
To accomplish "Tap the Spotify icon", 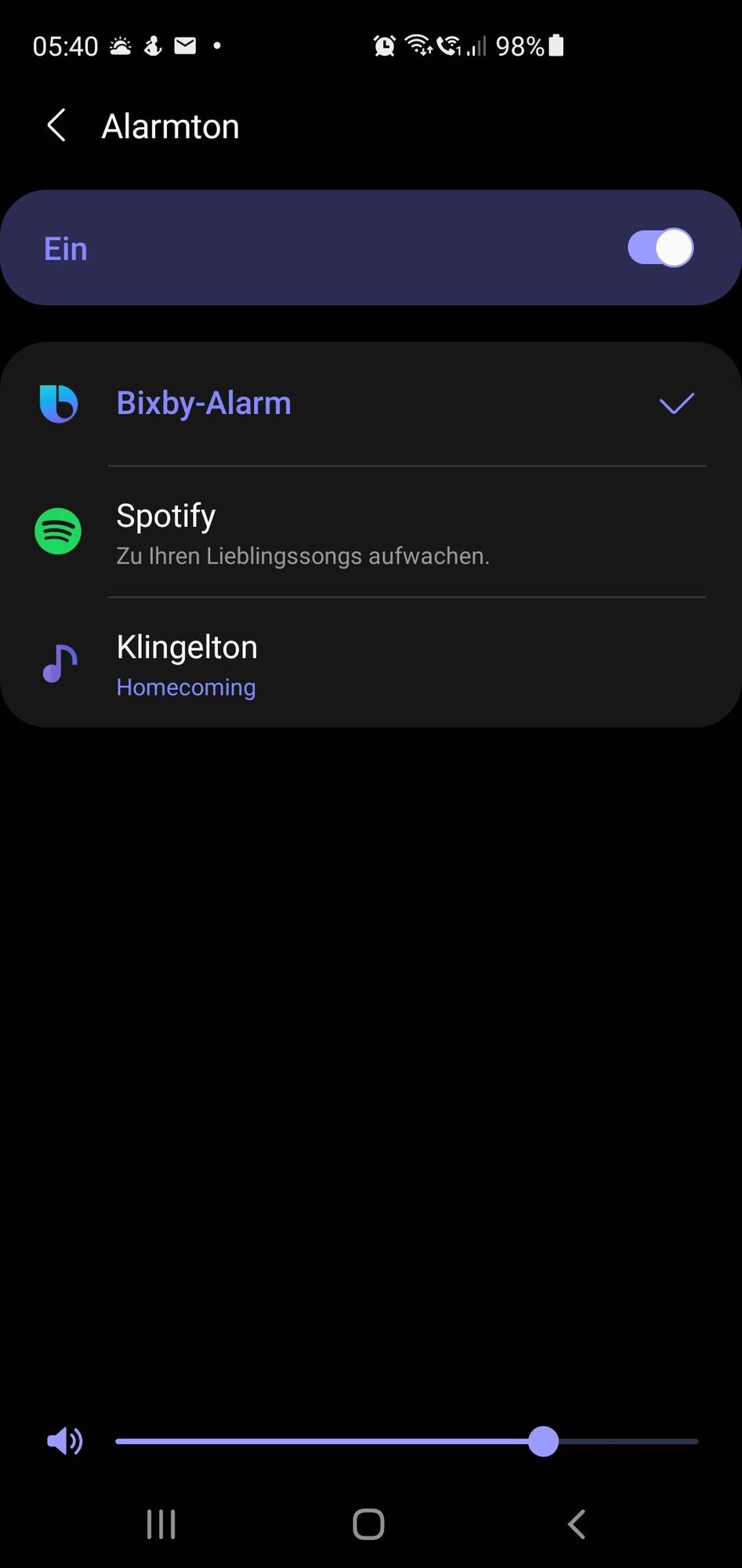I will (58, 532).
